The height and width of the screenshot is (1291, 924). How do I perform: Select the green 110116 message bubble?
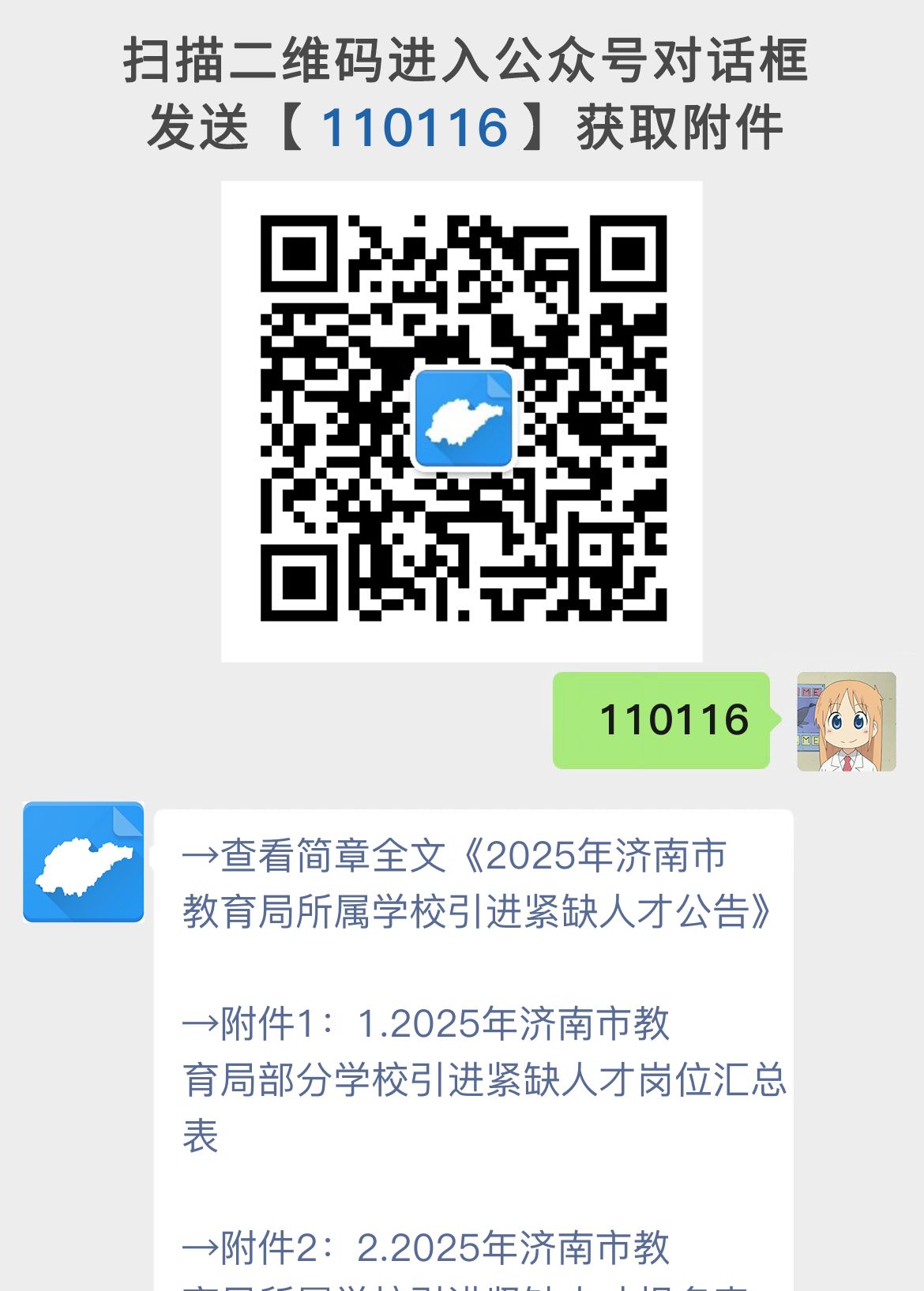663,721
